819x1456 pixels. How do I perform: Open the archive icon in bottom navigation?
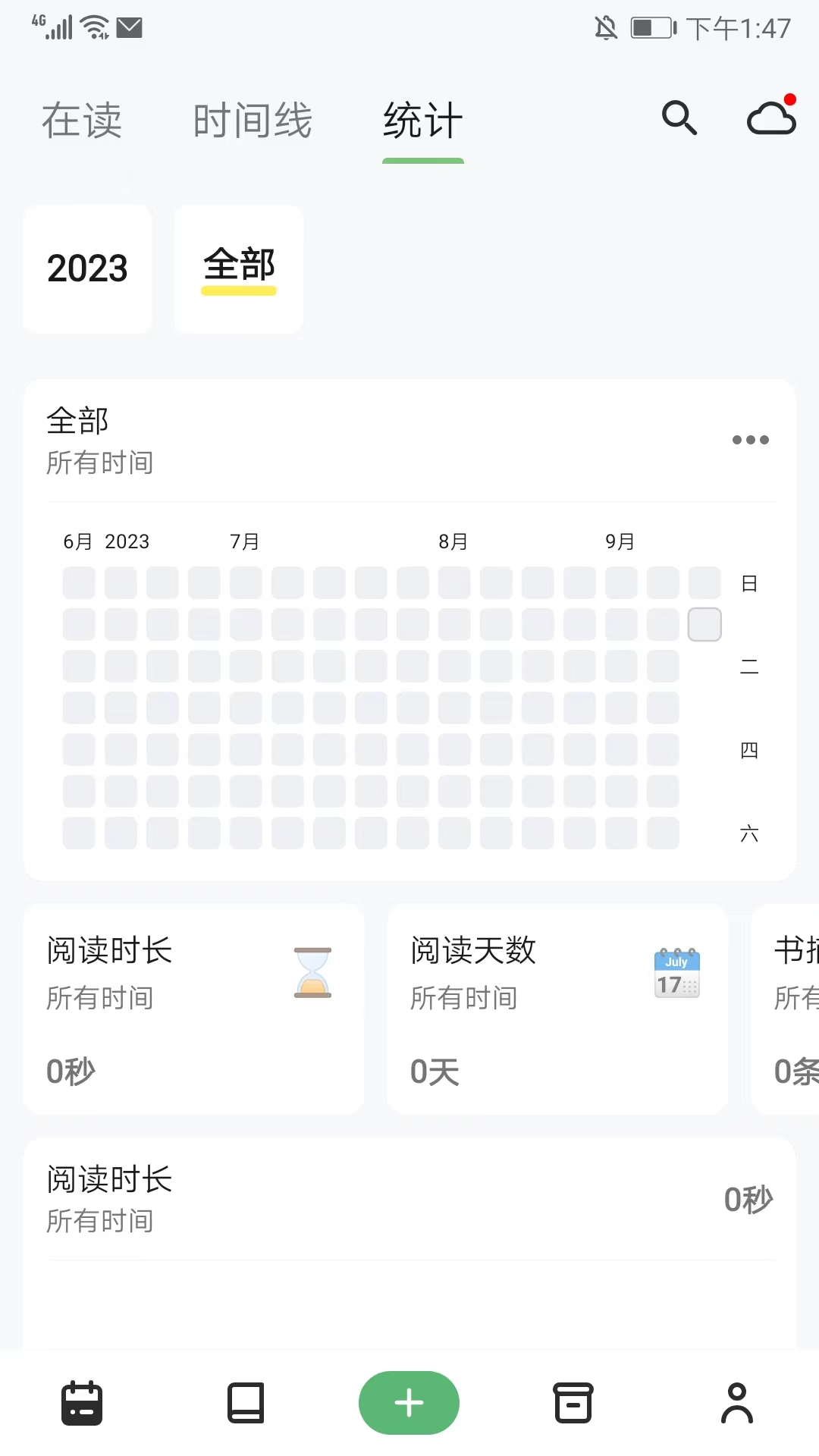tap(574, 1403)
